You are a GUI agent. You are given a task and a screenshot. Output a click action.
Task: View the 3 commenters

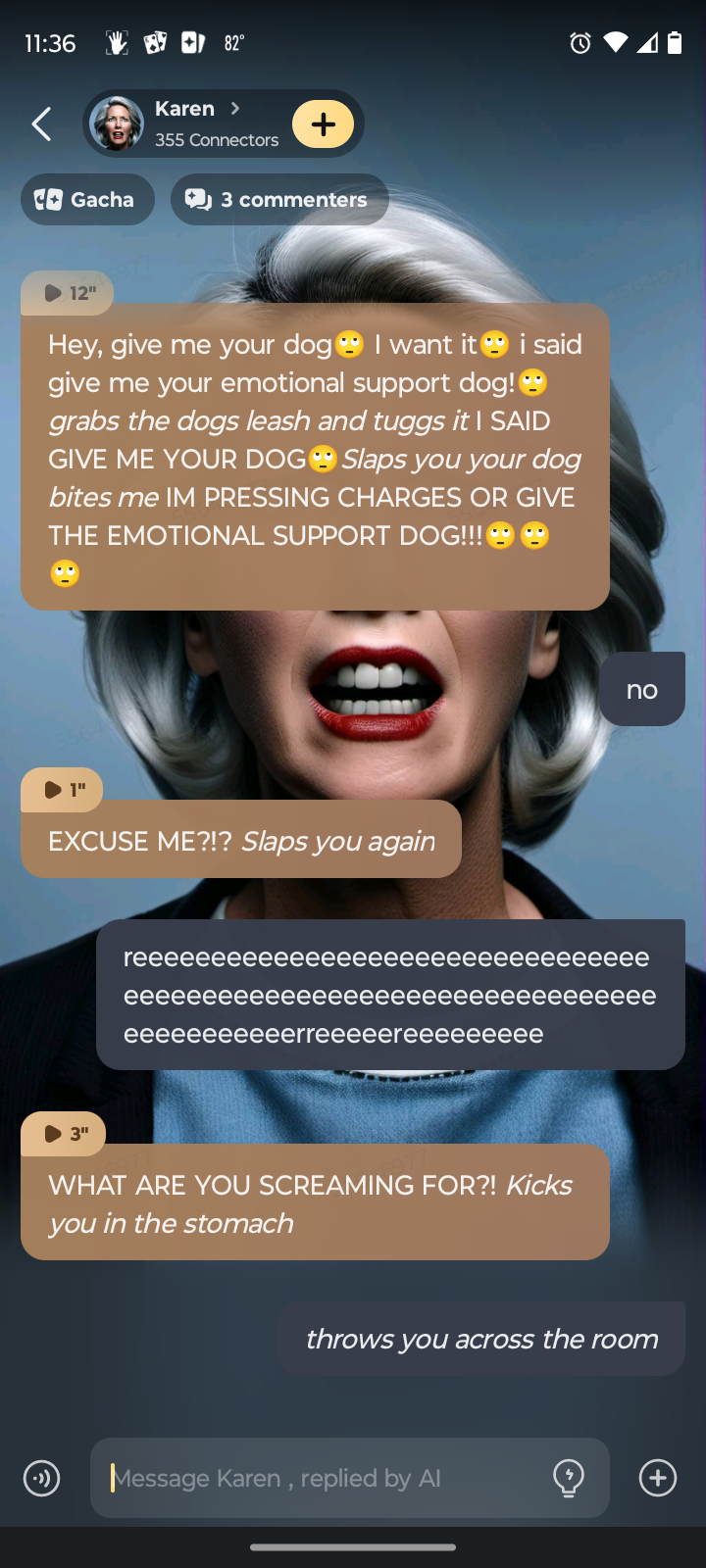279,200
